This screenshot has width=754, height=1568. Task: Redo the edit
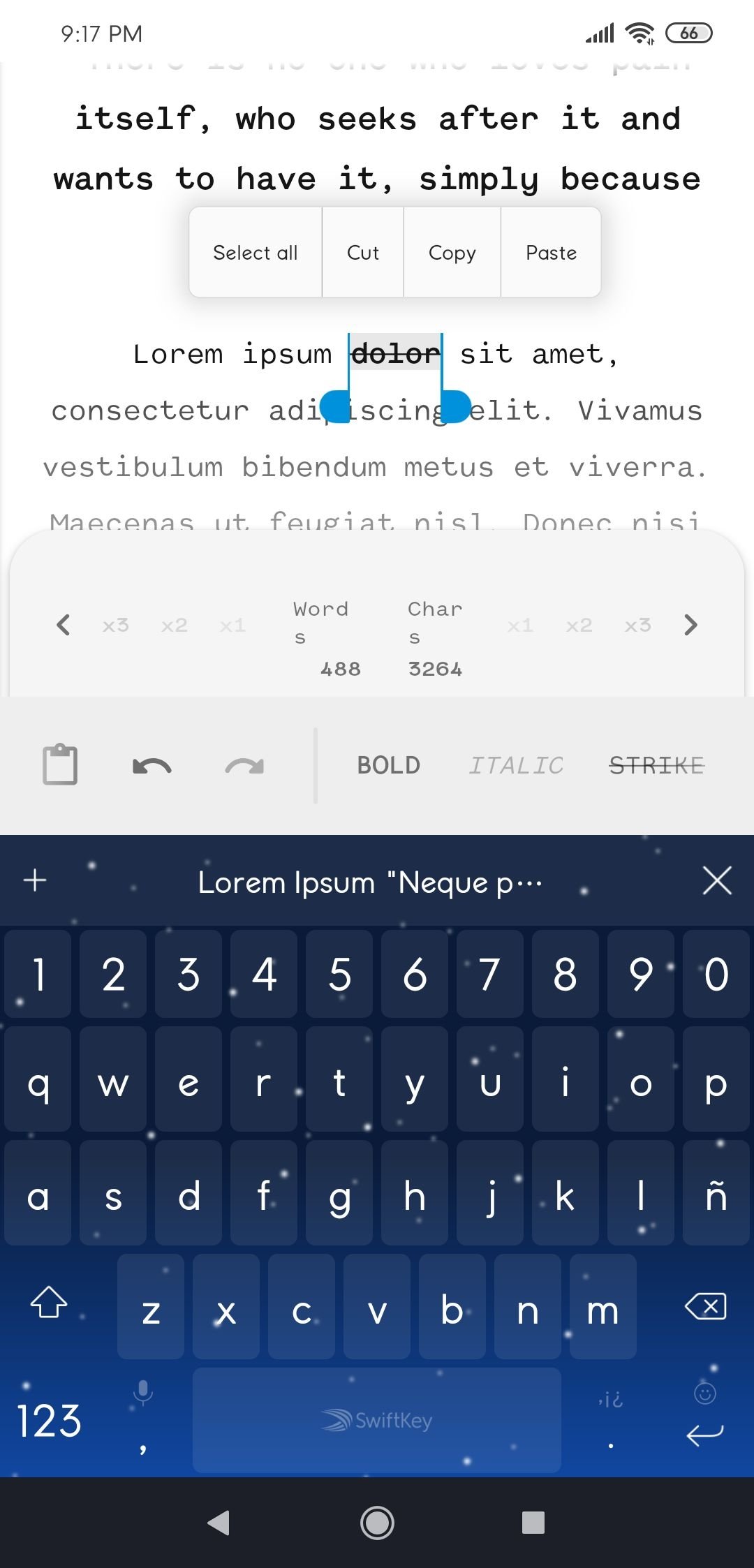[x=244, y=766]
